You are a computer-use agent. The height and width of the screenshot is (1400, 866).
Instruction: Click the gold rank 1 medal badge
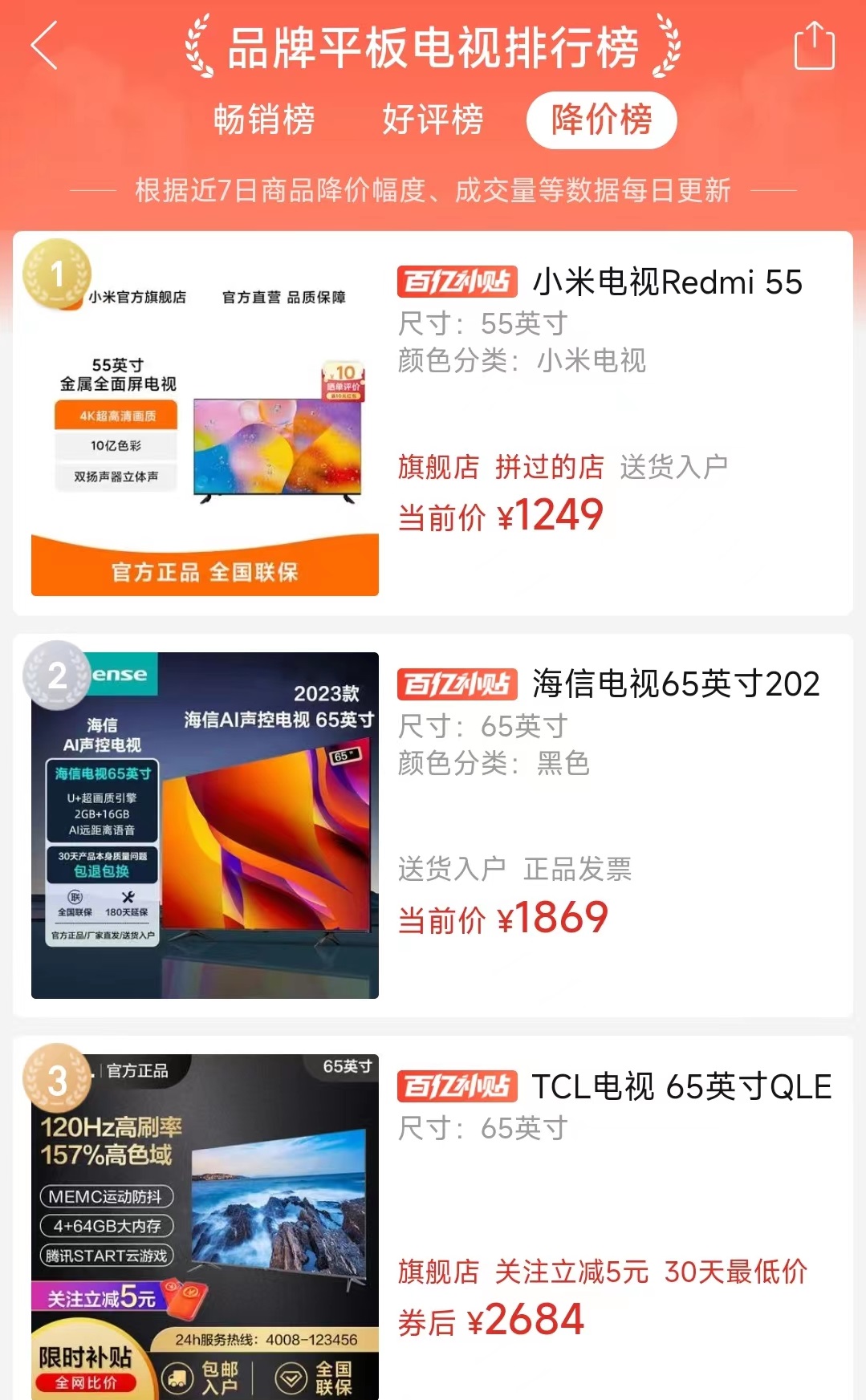pyautogui.click(x=56, y=273)
